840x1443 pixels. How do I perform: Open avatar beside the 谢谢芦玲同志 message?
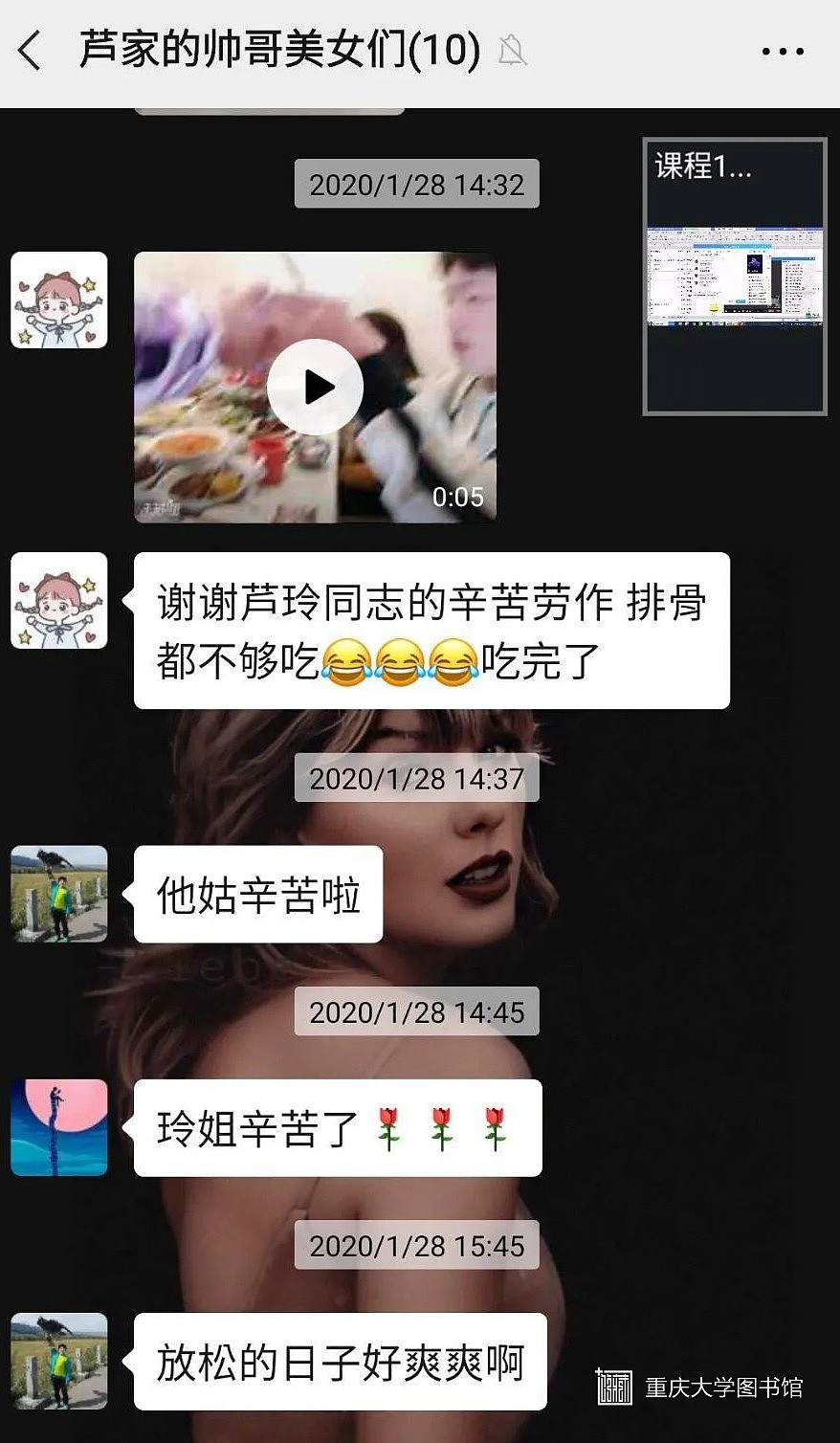click(x=59, y=601)
